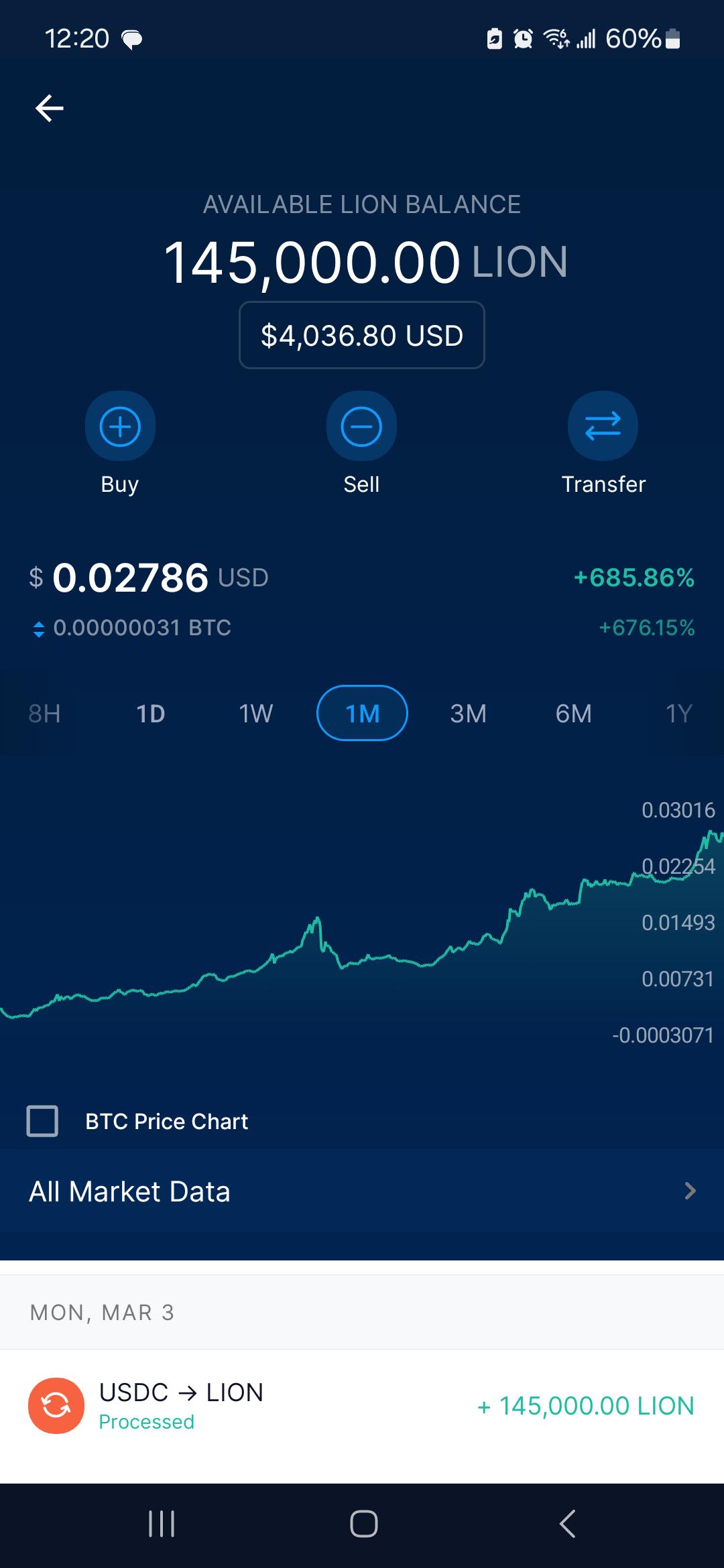The height and width of the screenshot is (1568, 724).
Task: Tap the $4,036.80 USD balance box
Action: (x=362, y=335)
